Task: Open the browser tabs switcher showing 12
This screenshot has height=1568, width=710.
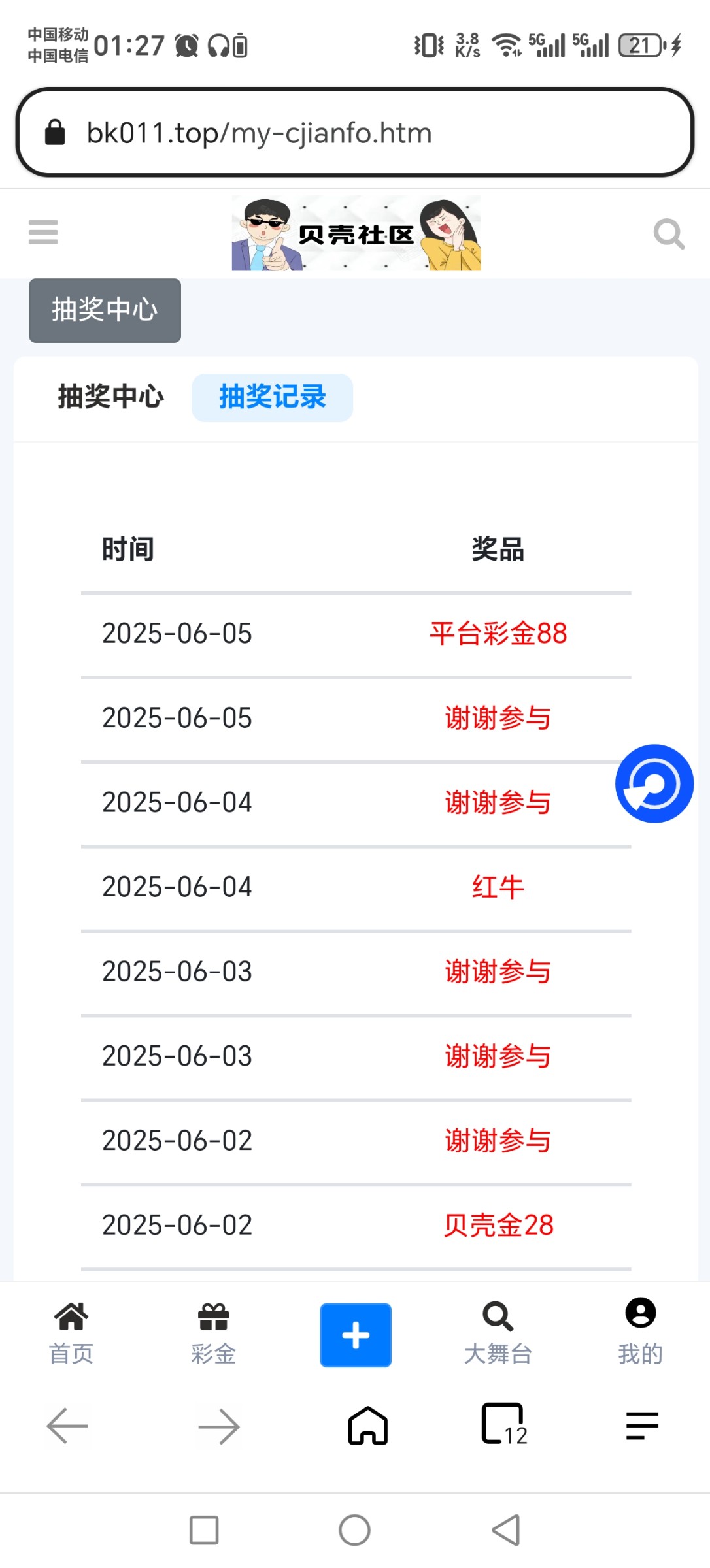Action: [503, 1424]
